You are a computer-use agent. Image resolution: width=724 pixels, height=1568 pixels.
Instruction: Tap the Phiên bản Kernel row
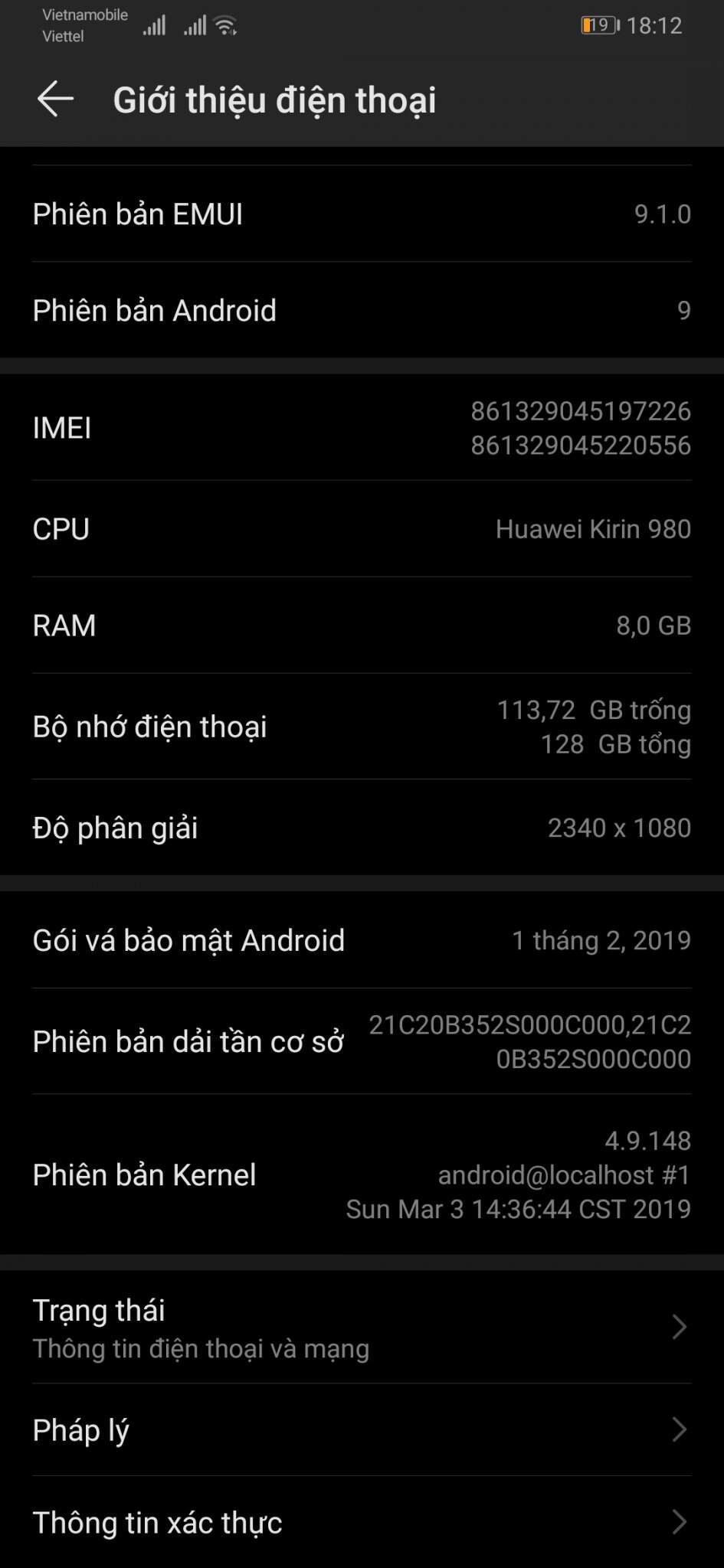(362, 1174)
